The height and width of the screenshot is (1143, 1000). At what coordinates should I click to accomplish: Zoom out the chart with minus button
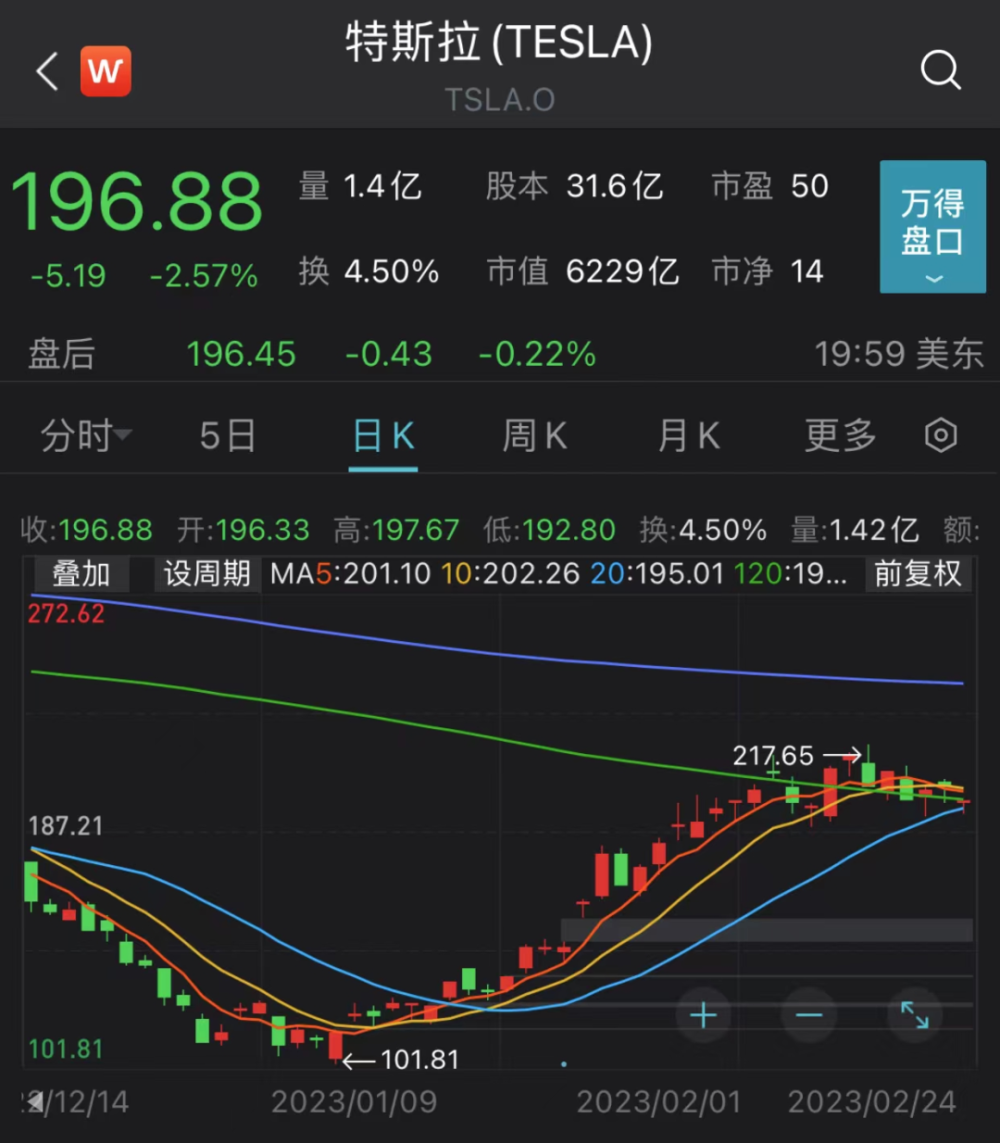tap(809, 1016)
